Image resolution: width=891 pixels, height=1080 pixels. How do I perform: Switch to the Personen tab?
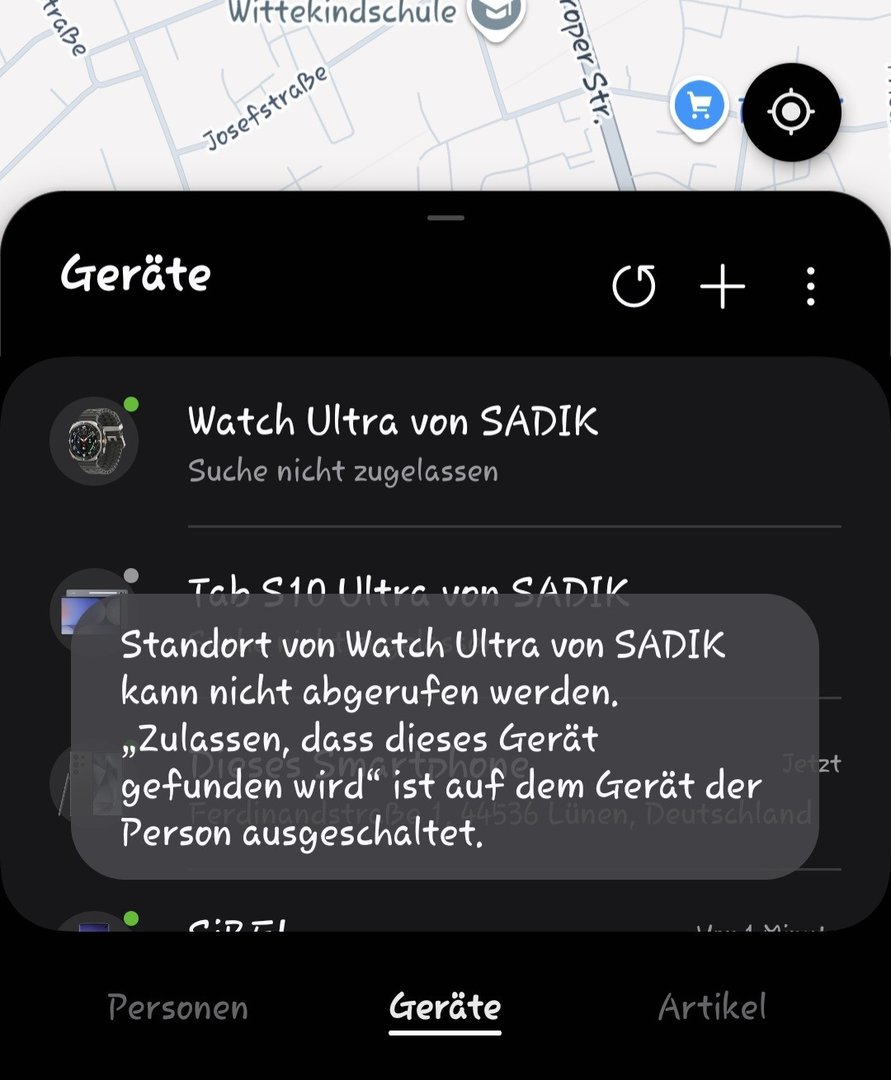point(178,1006)
